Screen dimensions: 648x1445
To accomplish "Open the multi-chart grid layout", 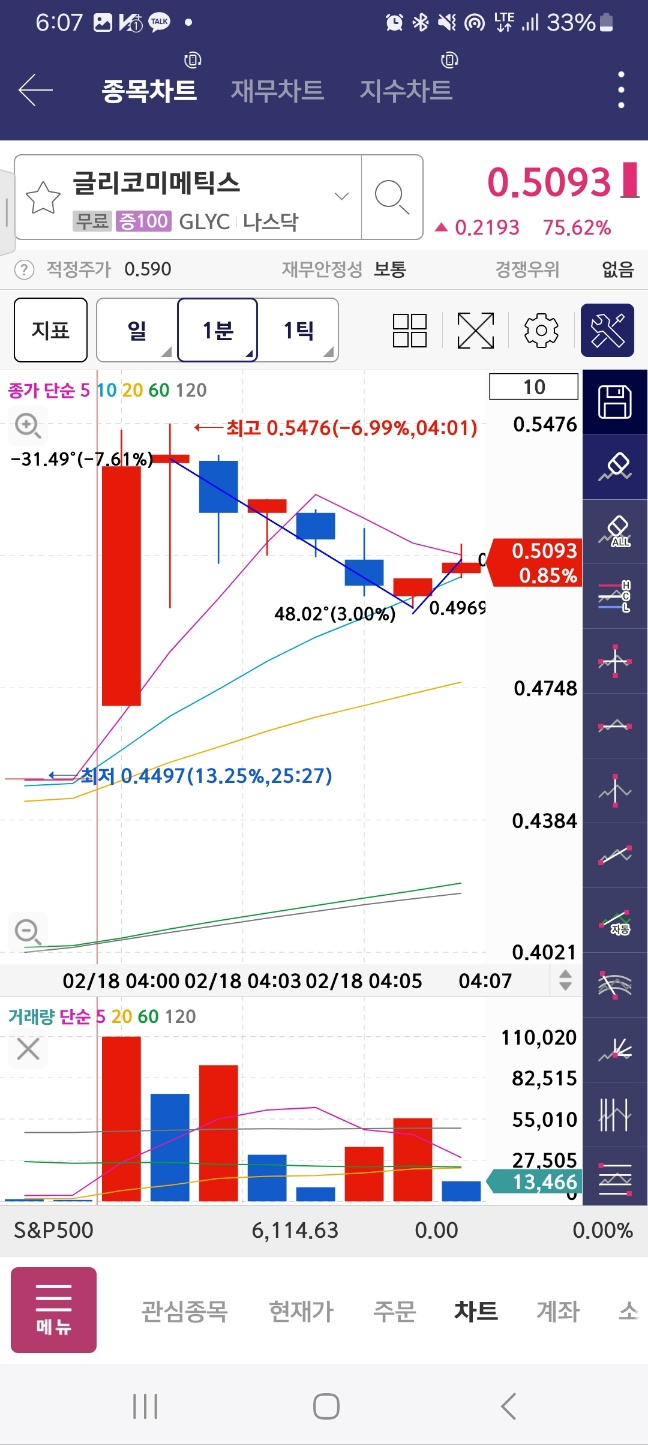I will [410, 330].
